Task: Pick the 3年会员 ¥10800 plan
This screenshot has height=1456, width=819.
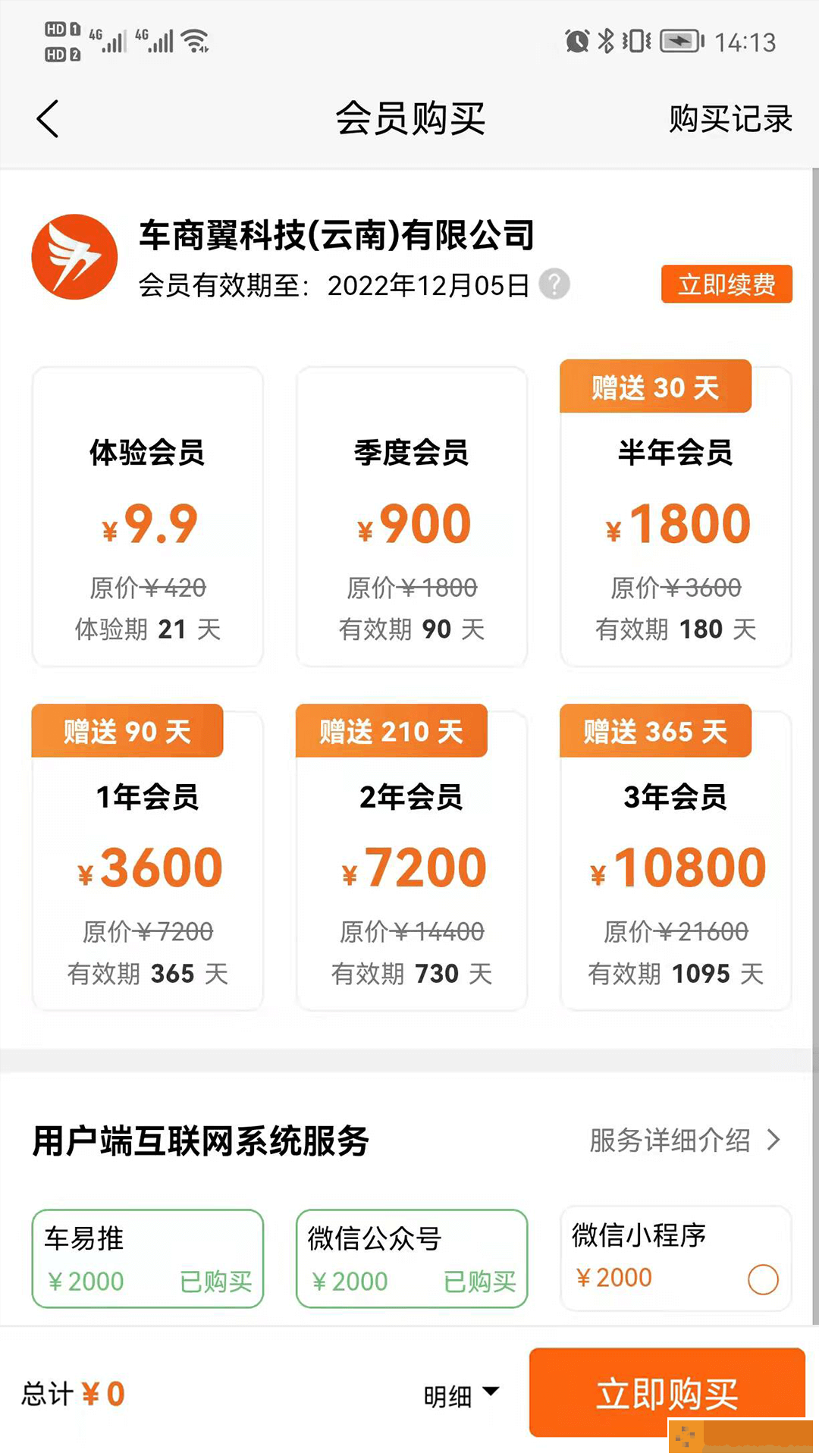Action: 675,861
